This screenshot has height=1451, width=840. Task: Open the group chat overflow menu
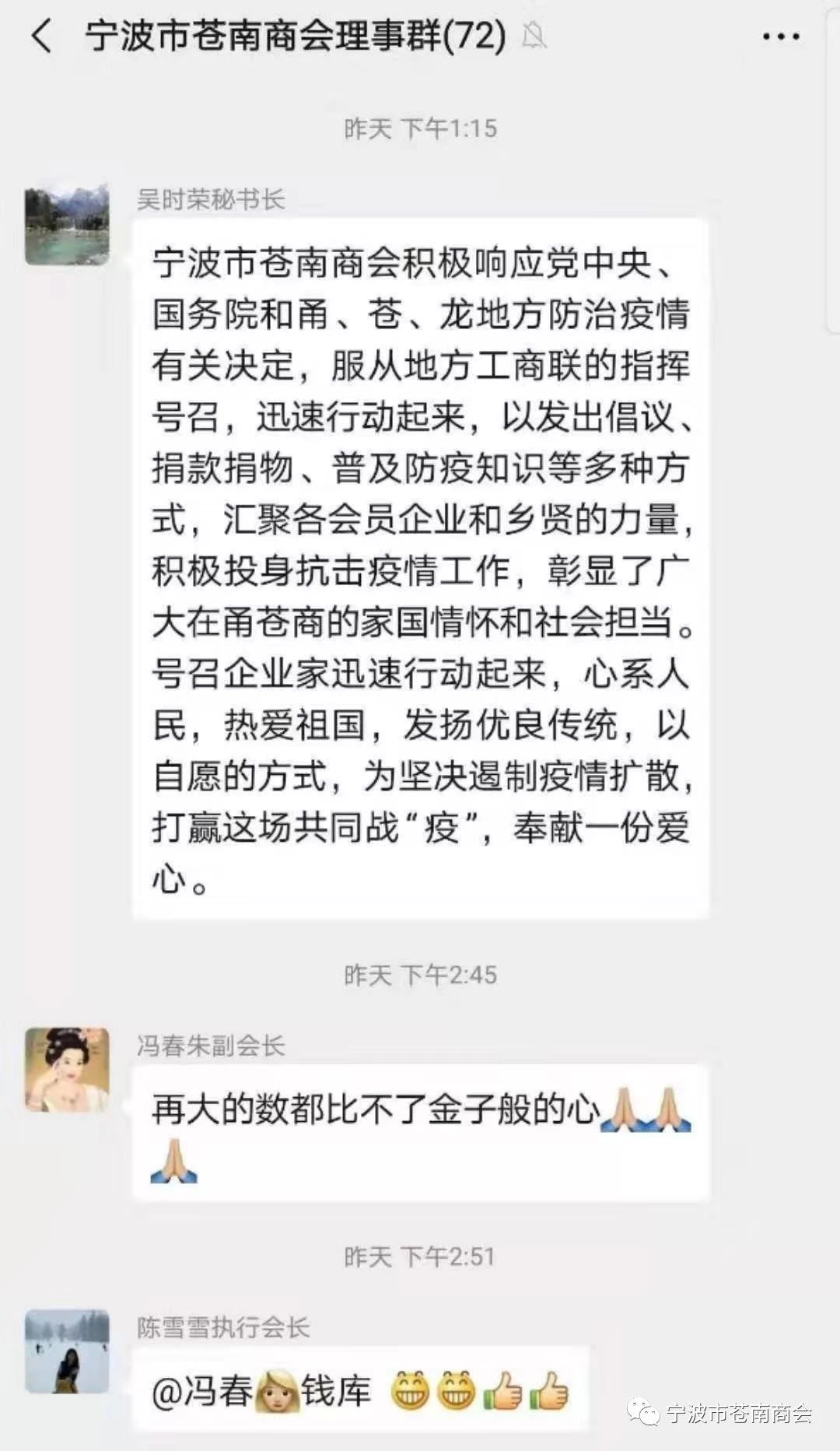coord(780,37)
